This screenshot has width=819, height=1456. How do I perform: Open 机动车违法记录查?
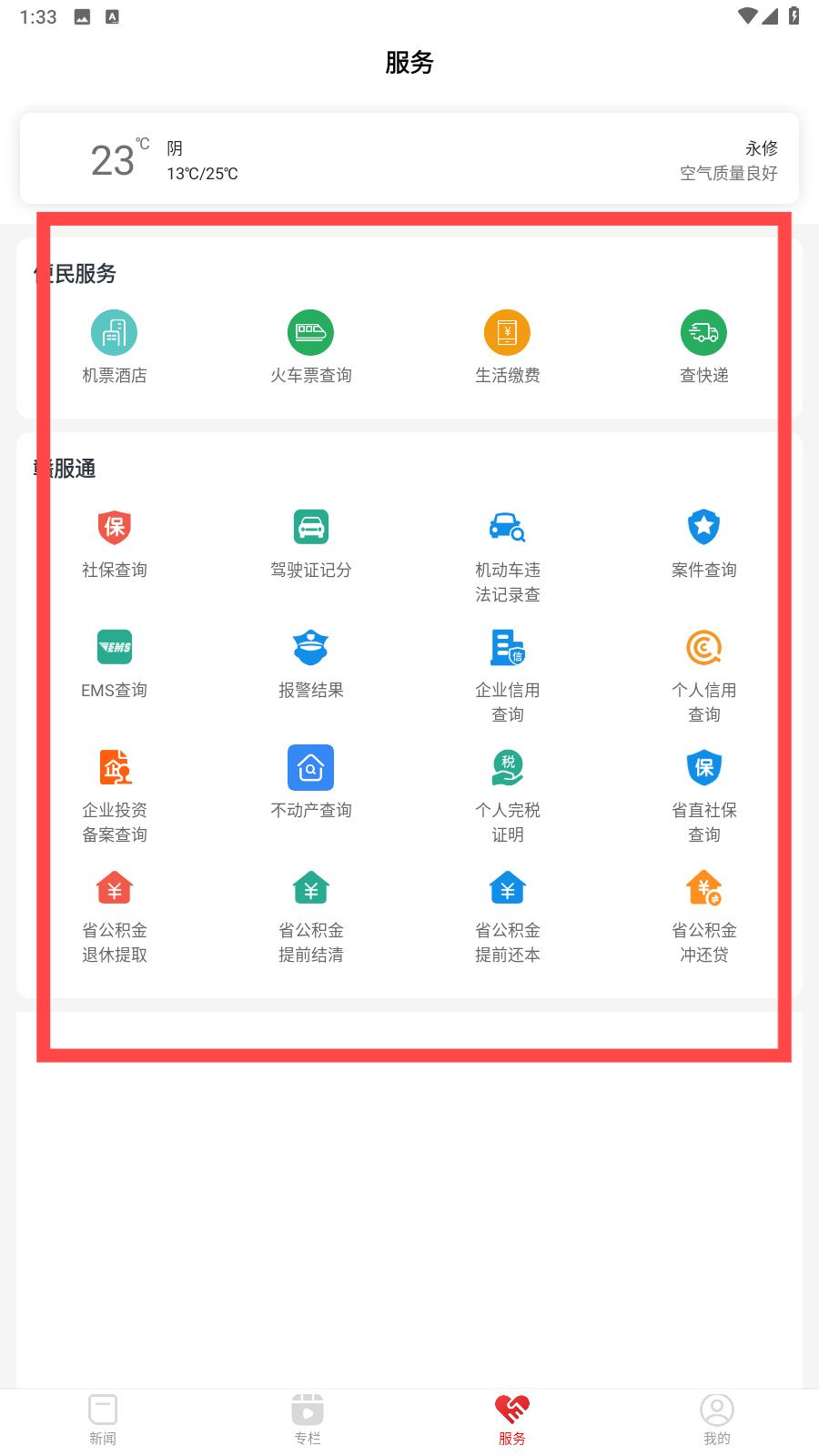(x=507, y=555)
